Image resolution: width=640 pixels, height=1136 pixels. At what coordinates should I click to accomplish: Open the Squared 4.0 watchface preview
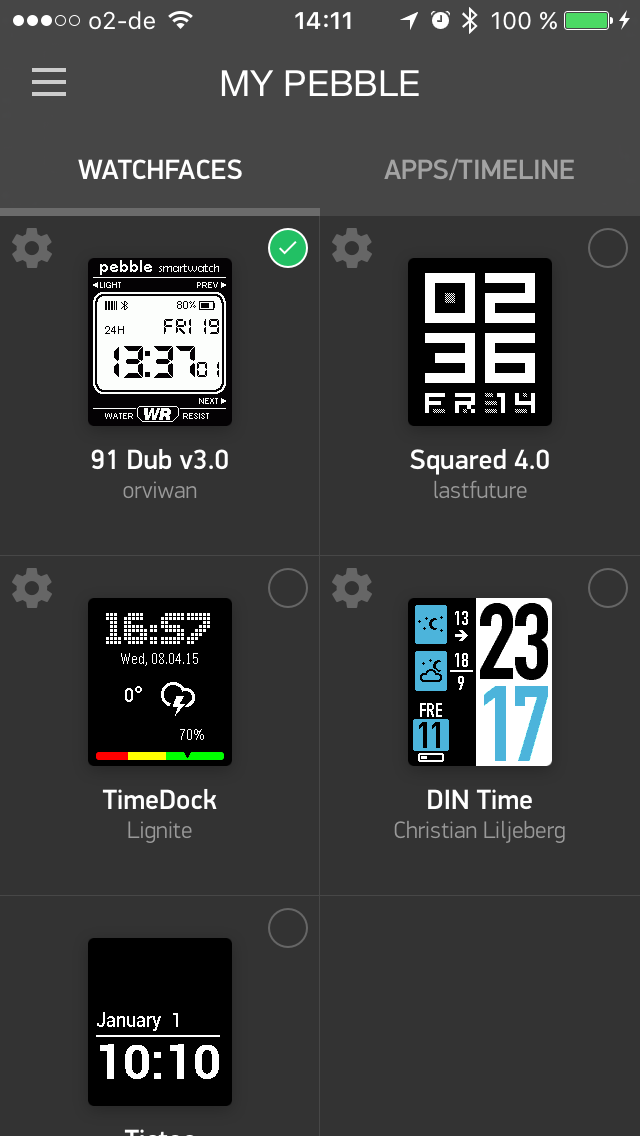point(480,341)
